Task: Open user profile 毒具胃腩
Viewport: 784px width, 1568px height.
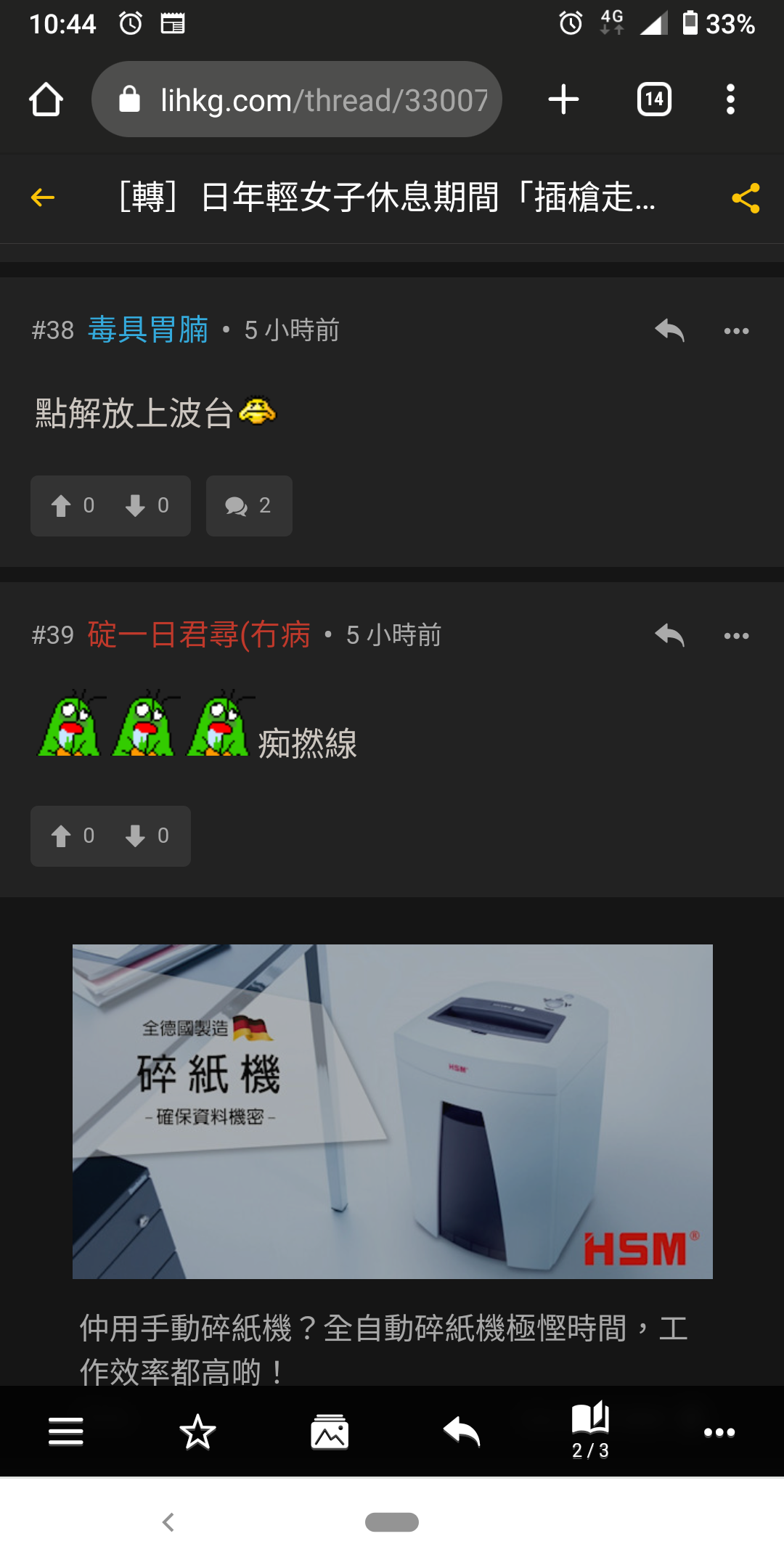Action: pos(148,330)
